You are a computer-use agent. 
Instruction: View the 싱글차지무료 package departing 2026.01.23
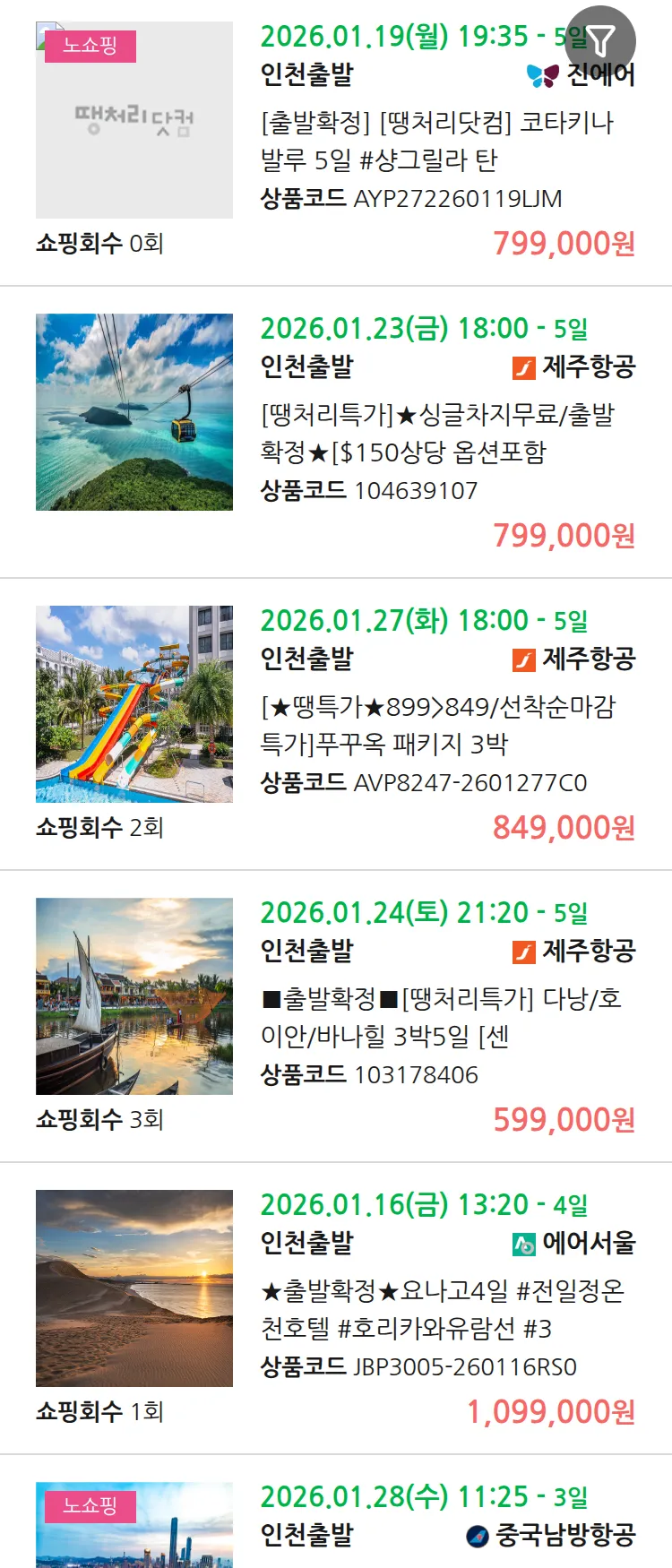pos(437,433)
